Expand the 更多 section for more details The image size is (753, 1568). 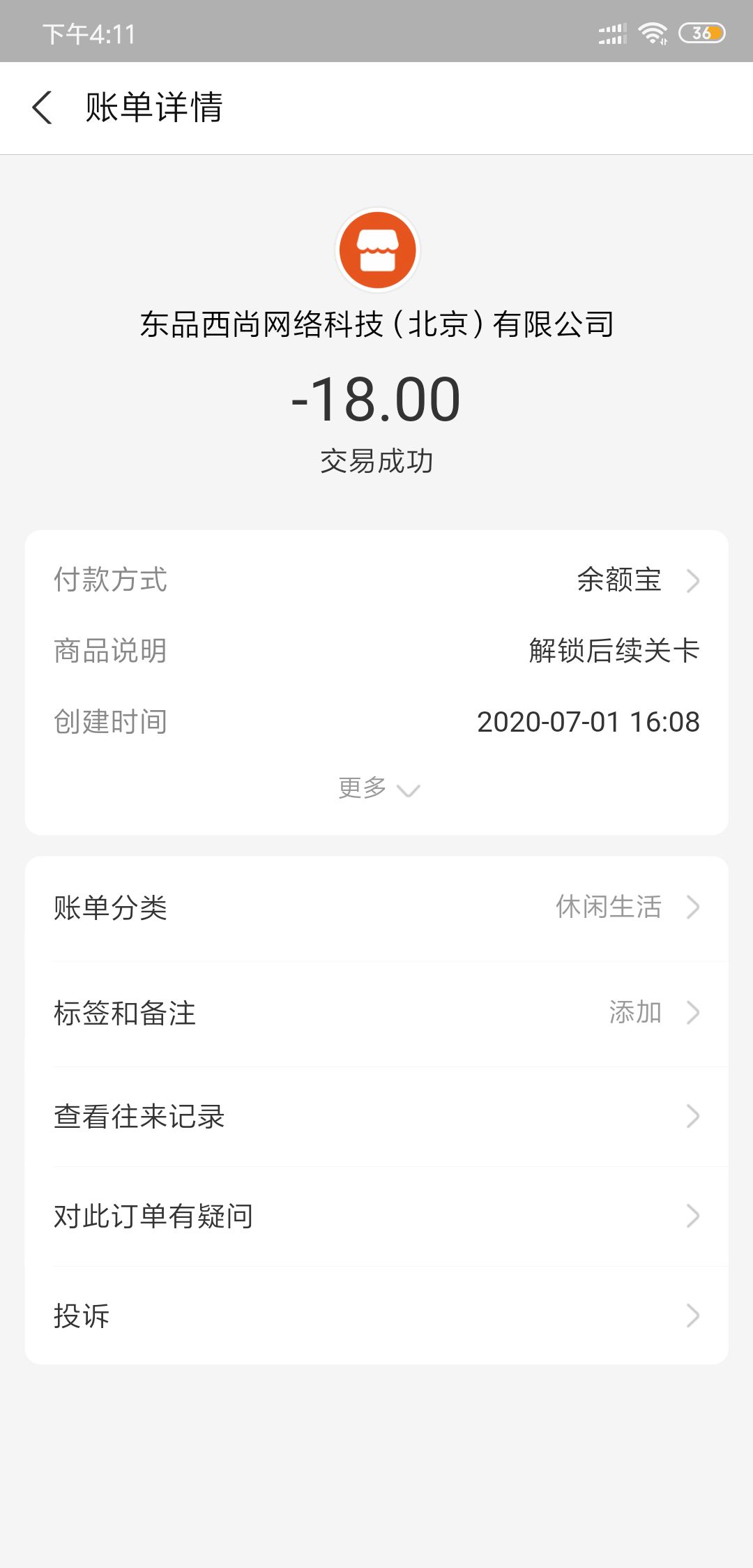pos(376,788)
